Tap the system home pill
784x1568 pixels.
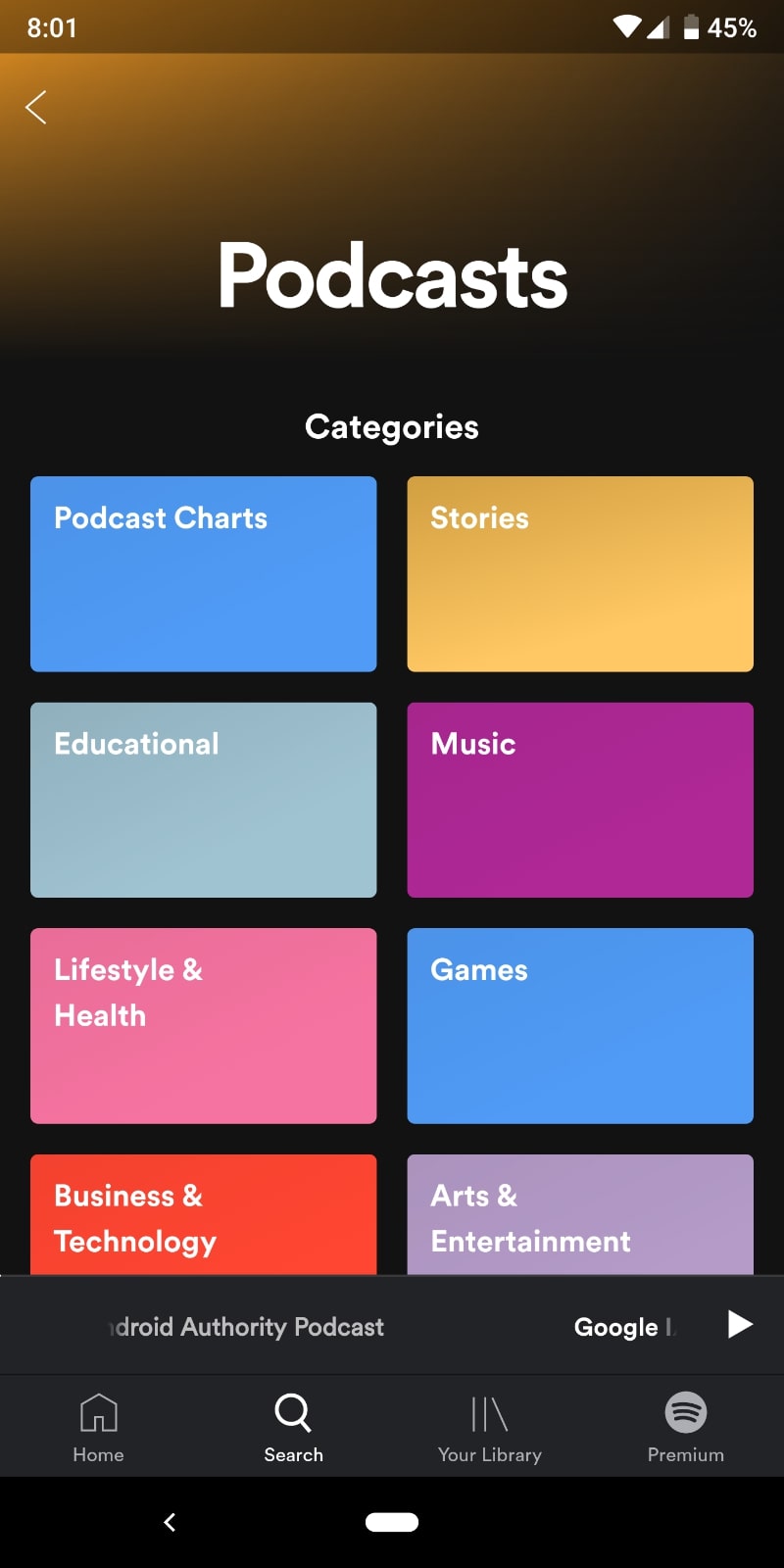coord(392,1522)
